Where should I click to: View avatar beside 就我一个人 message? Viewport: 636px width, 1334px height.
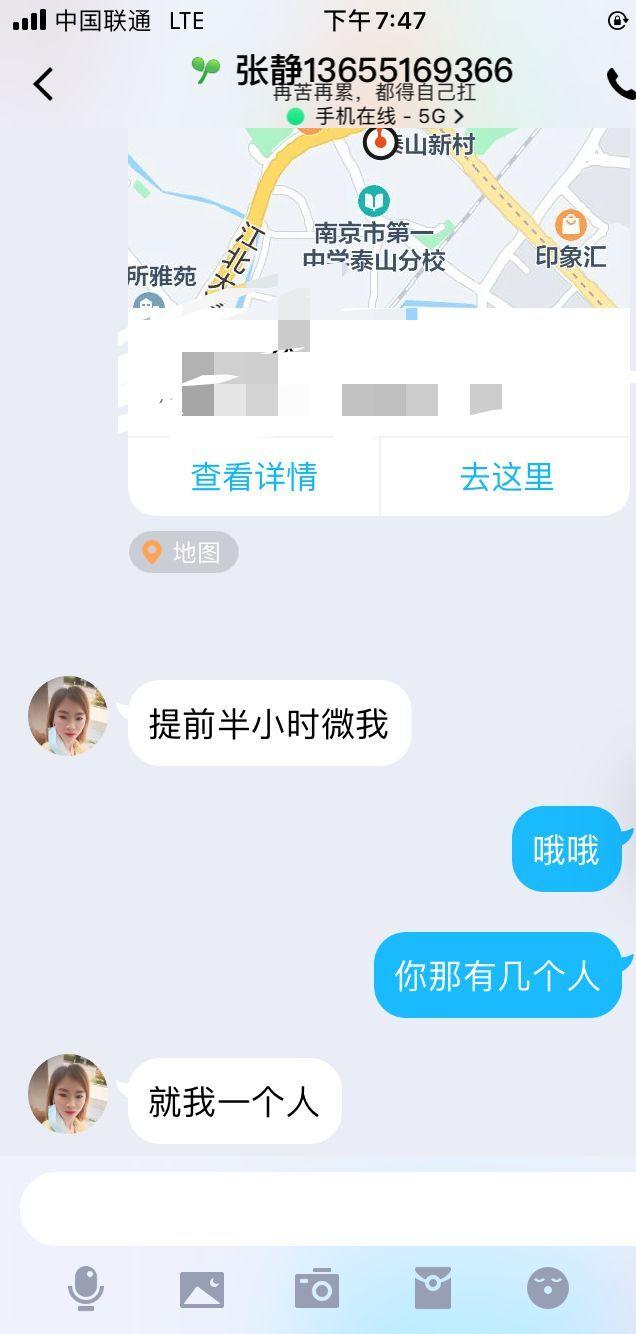click(68, 1094)
